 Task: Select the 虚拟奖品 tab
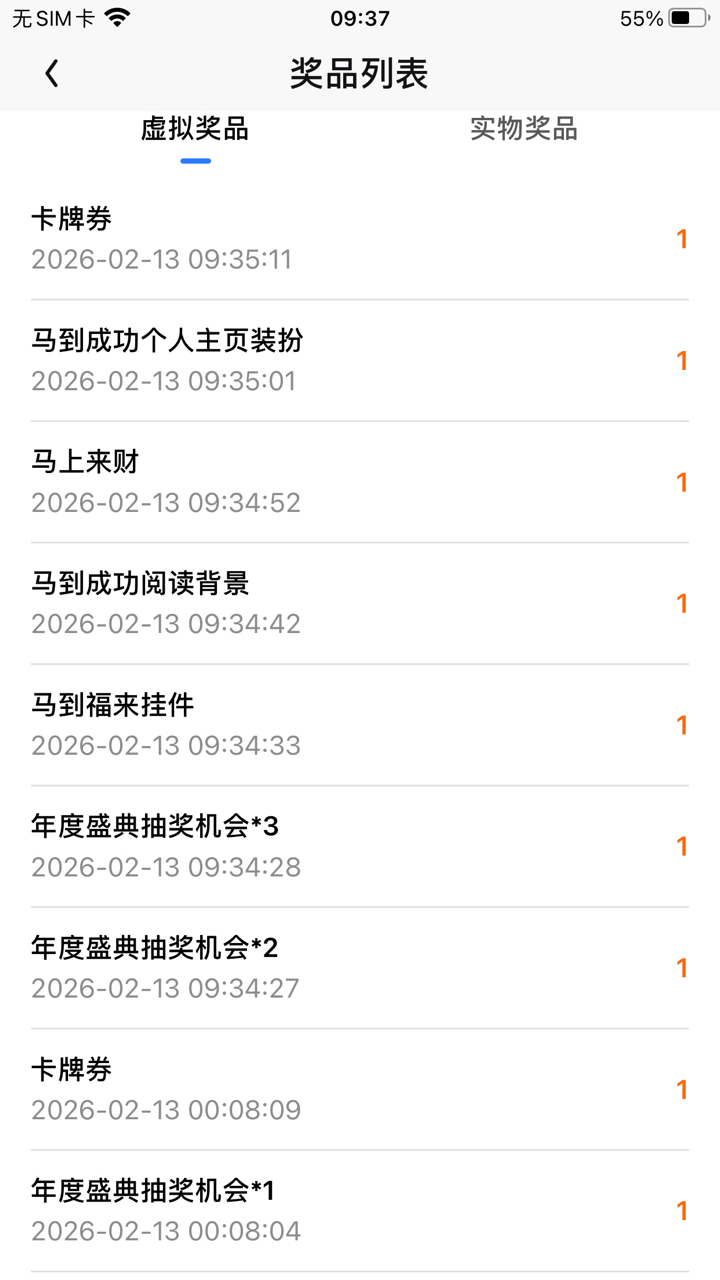(195, 129)
